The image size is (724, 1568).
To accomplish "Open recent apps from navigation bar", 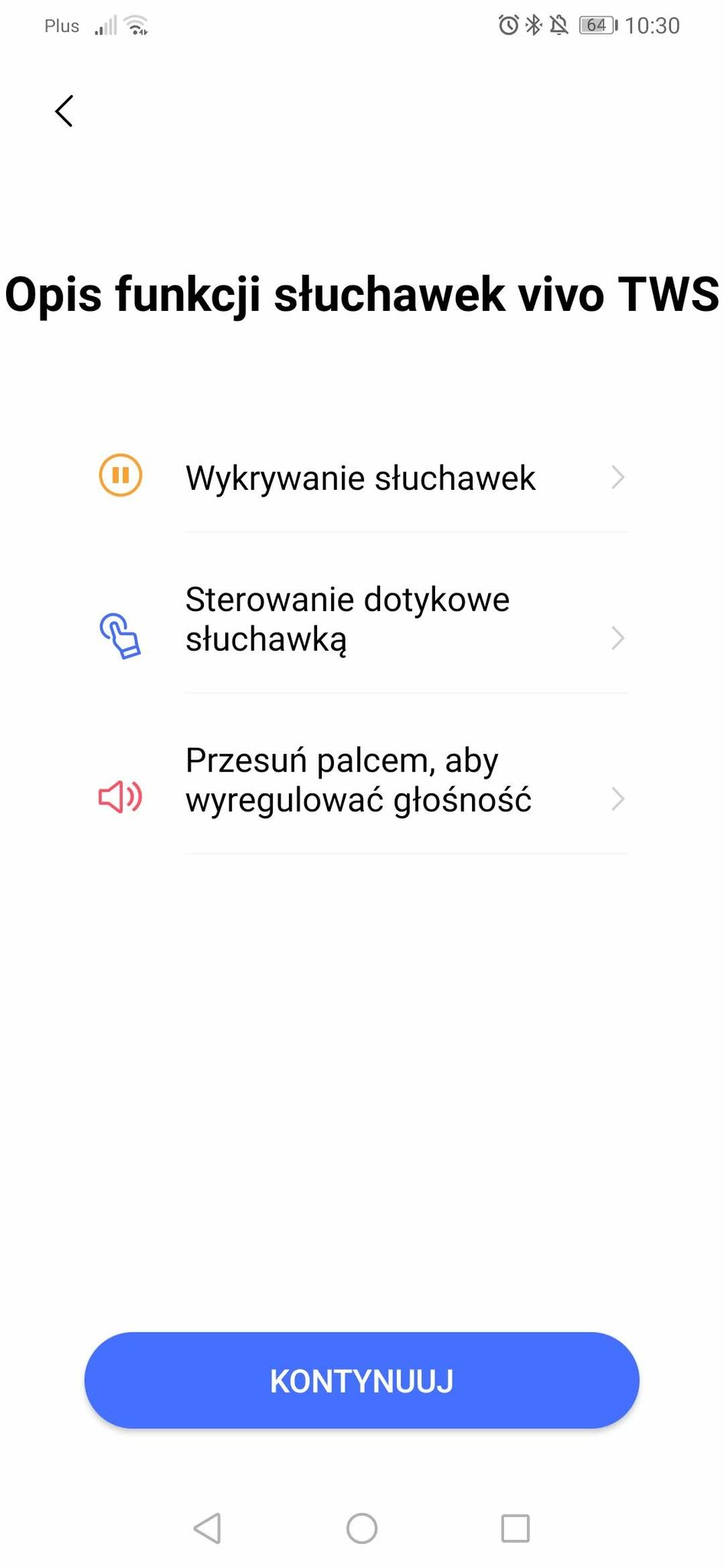I will 516,1528.
